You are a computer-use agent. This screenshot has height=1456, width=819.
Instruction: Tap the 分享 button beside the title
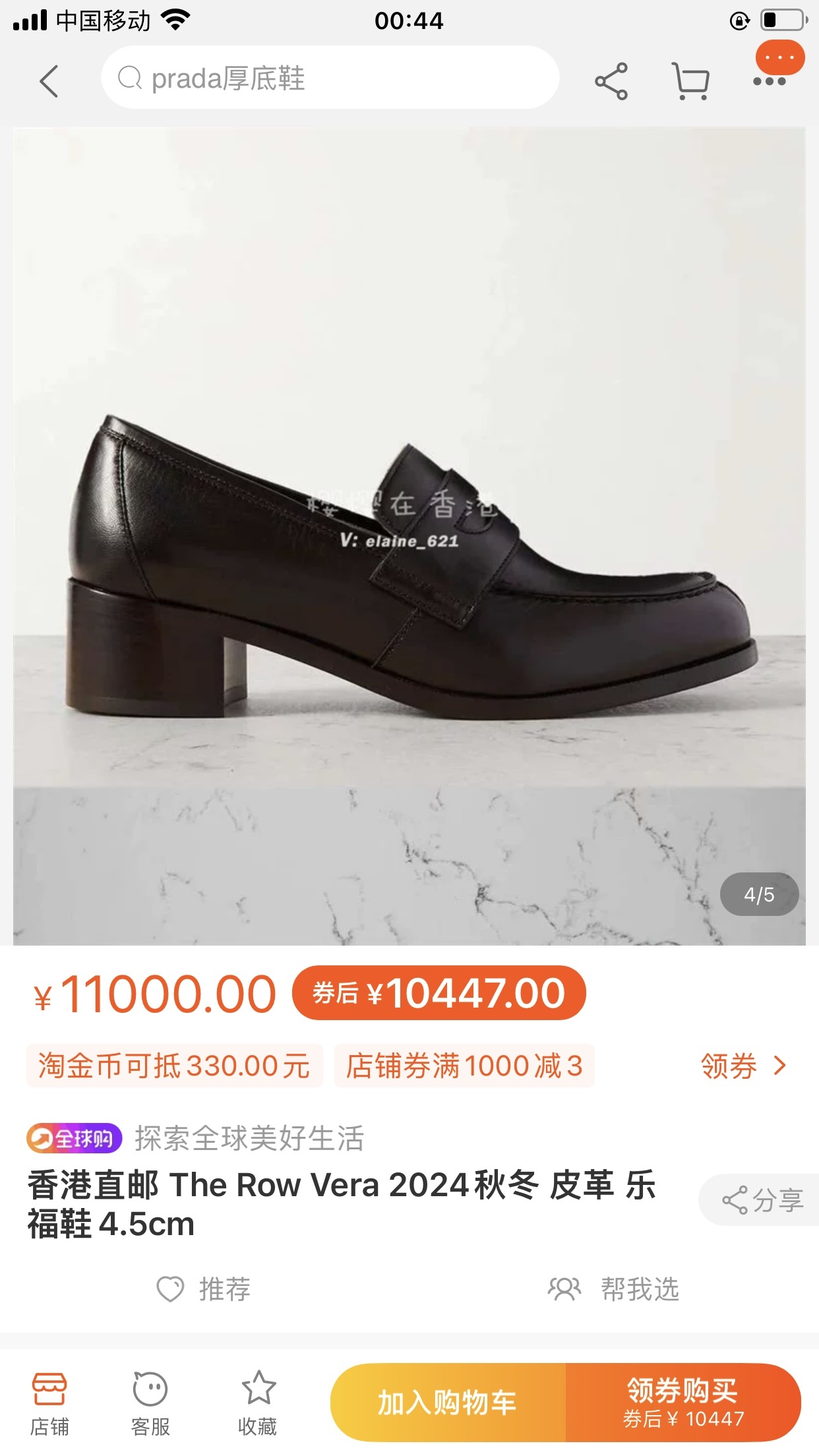pos(762,1200)
